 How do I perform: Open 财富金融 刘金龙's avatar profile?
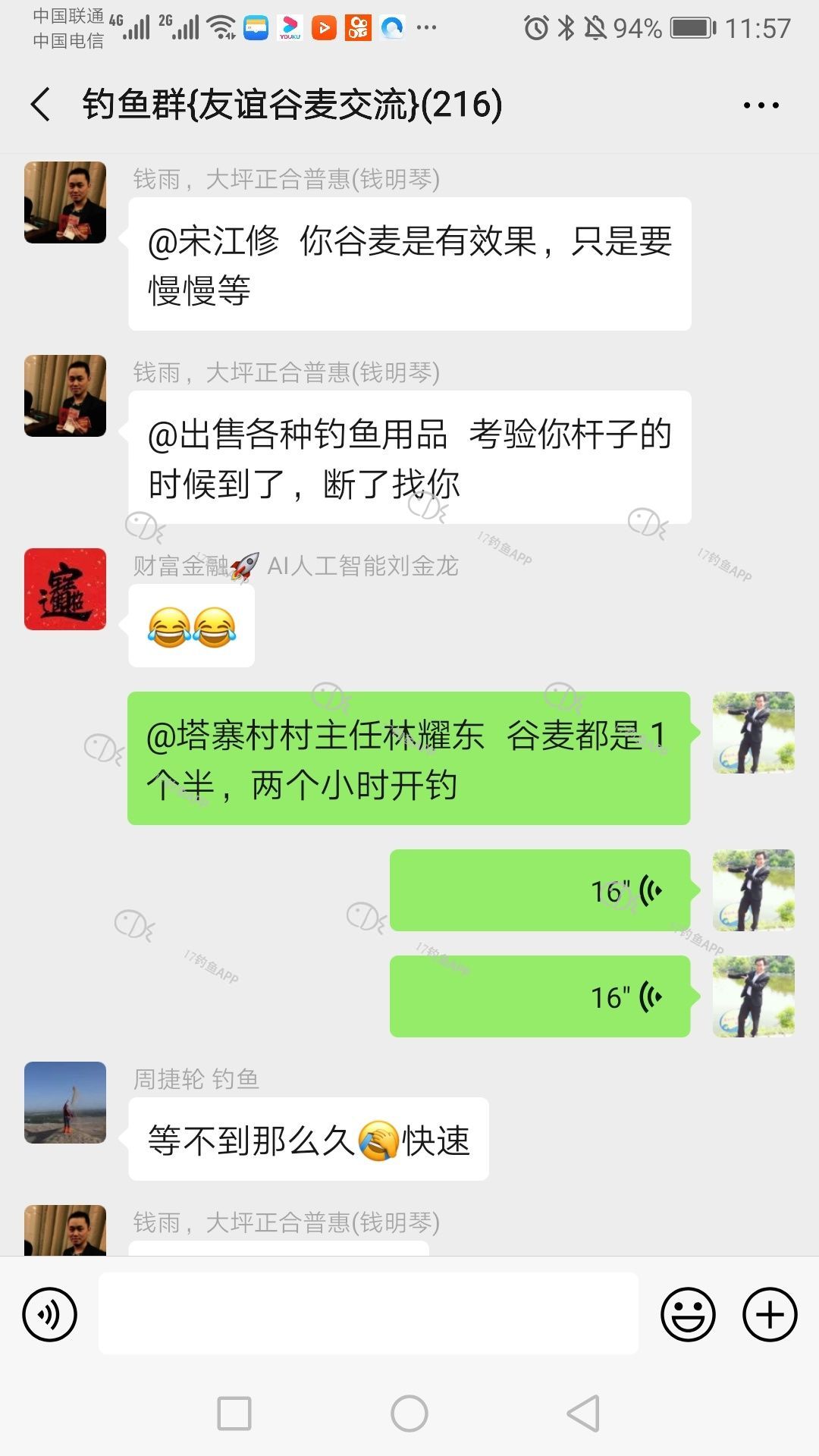tap(65, 589)
